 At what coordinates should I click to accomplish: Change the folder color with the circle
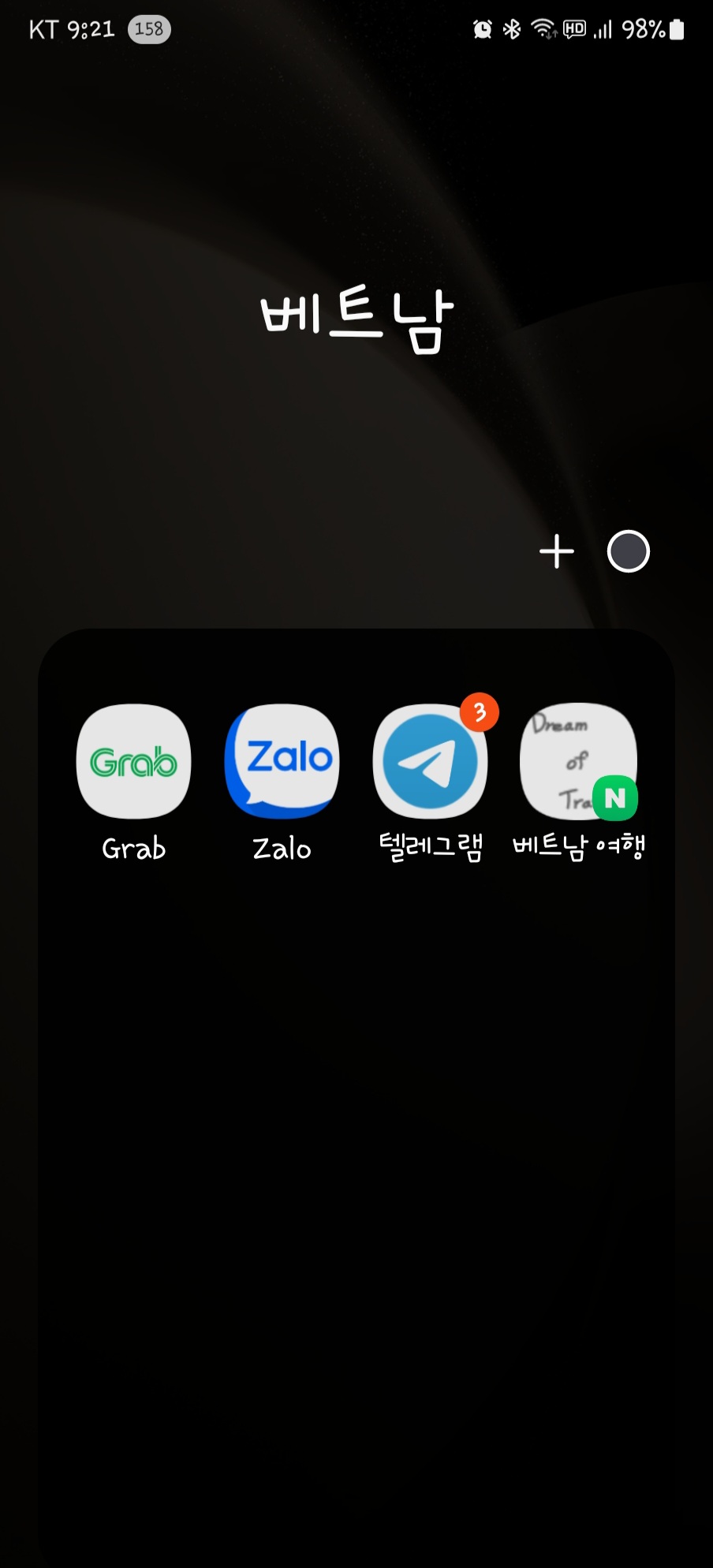tap(628, 551)
